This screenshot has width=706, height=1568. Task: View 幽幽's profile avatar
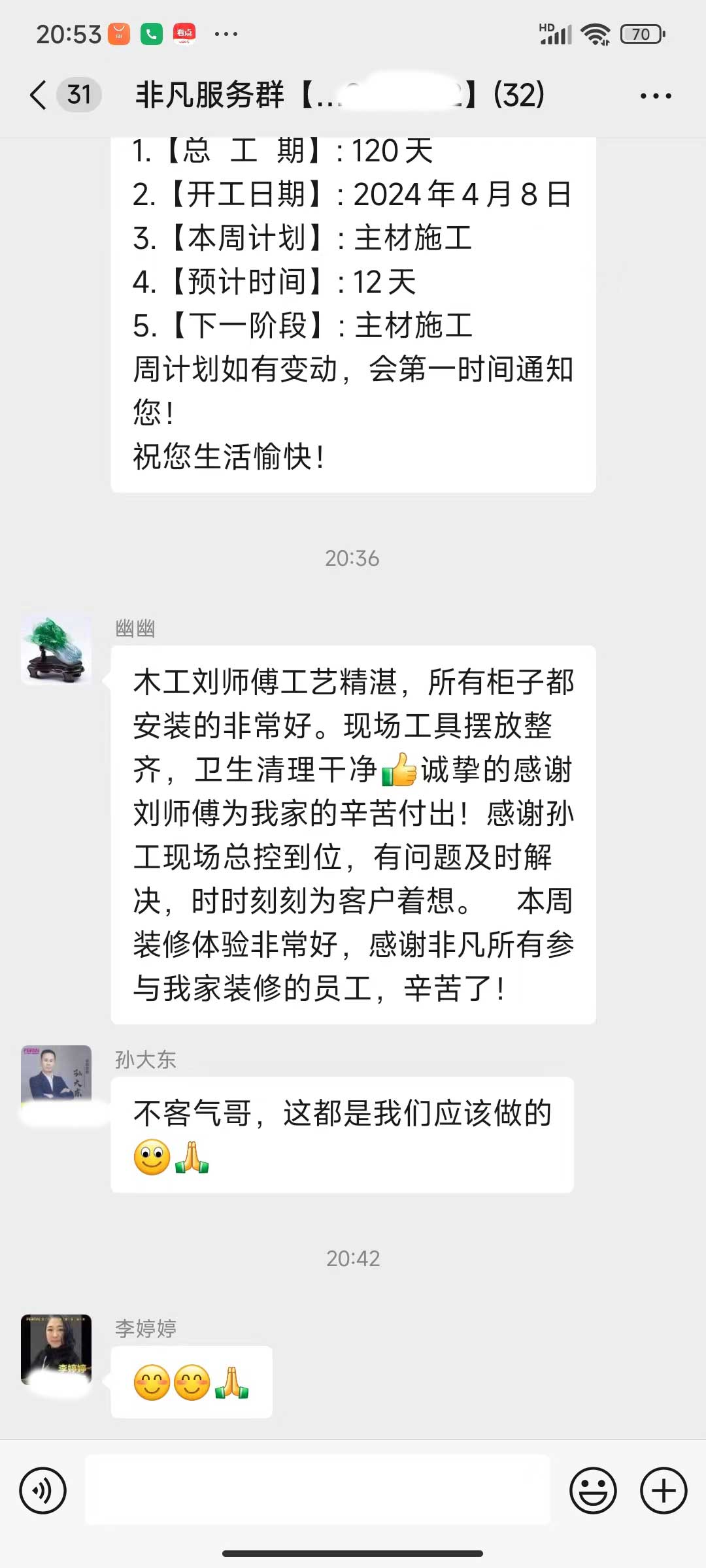point(56,649)
